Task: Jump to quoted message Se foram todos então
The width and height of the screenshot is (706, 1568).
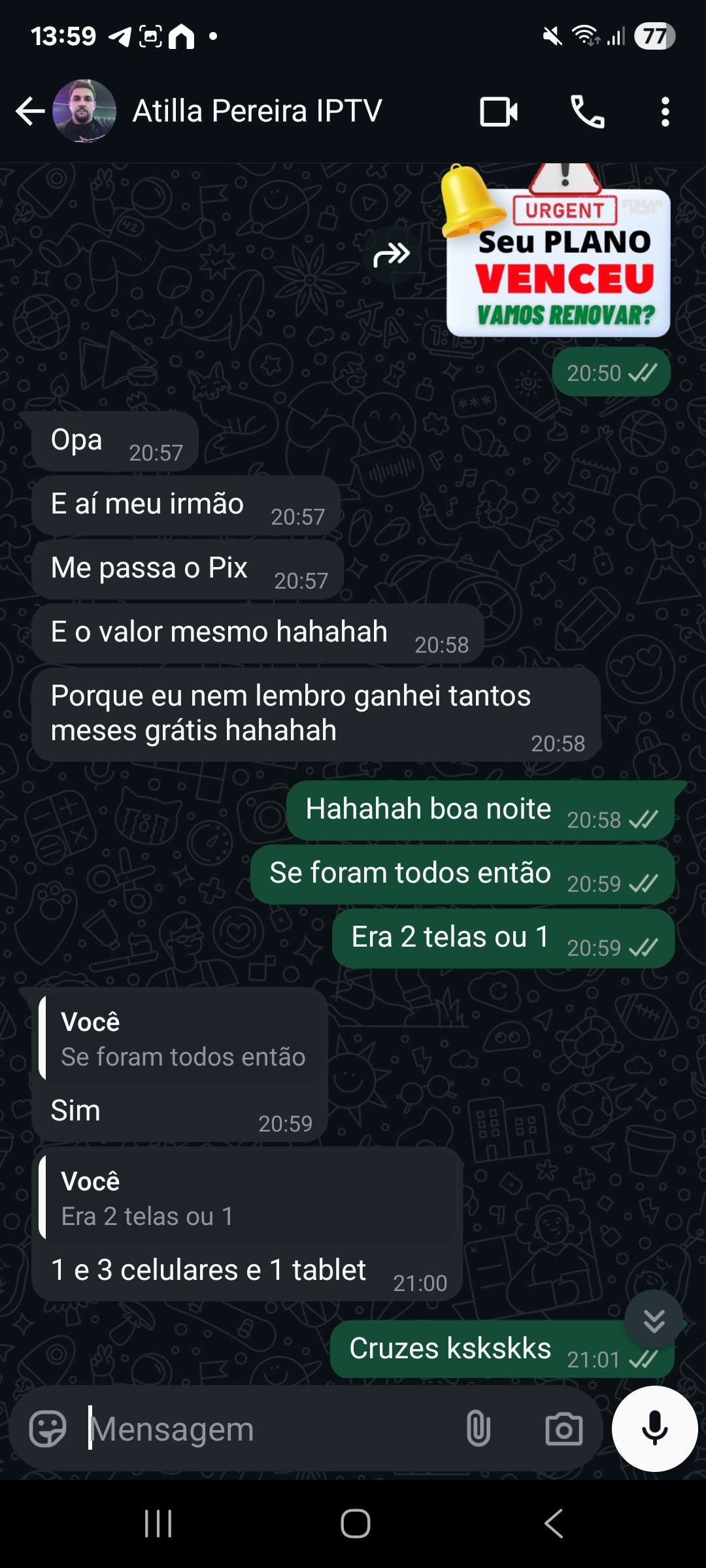Action: tap(183, 1039)
